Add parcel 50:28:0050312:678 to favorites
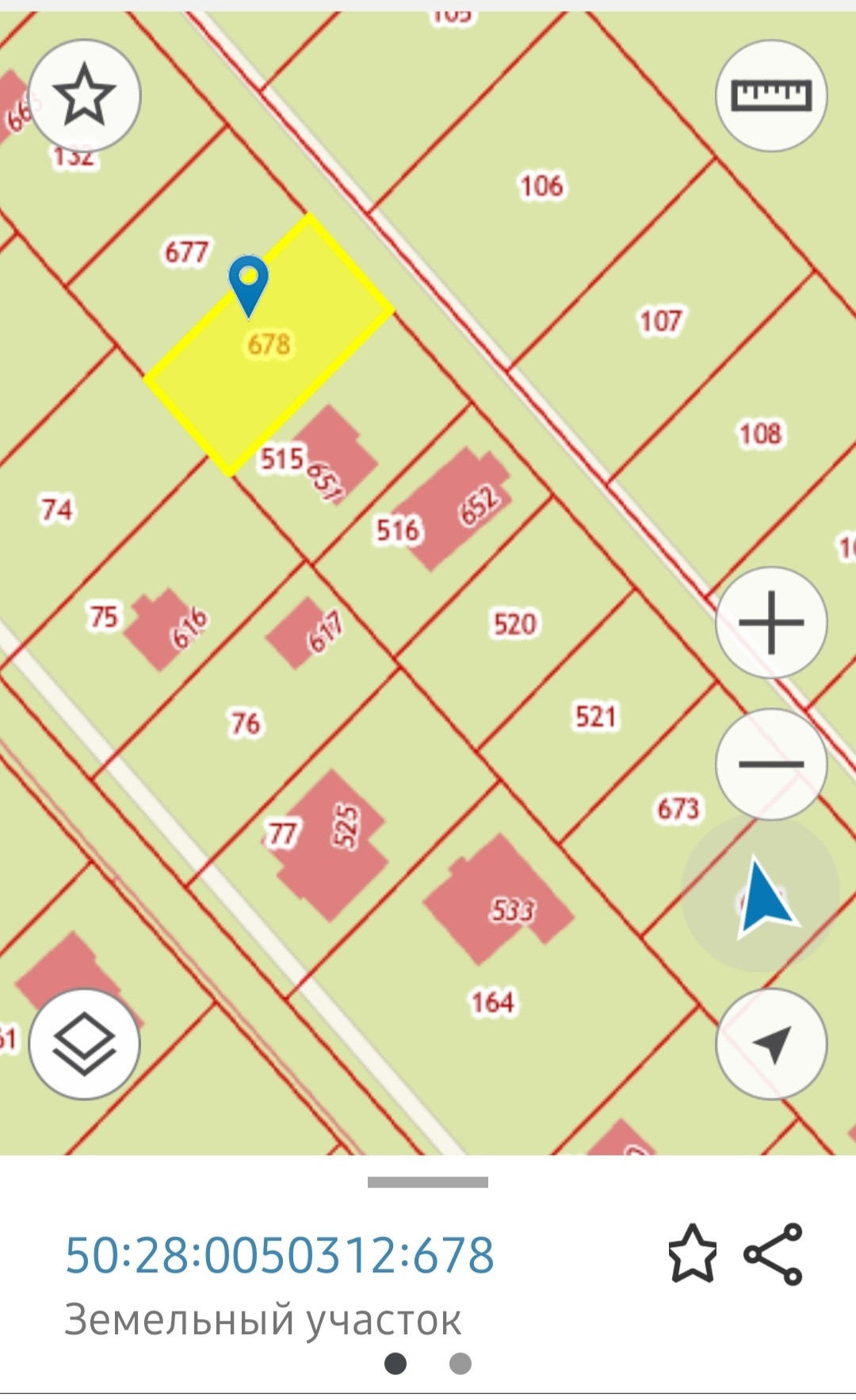The width and height of the screenshot is (856, 1400). (692, 1254)
